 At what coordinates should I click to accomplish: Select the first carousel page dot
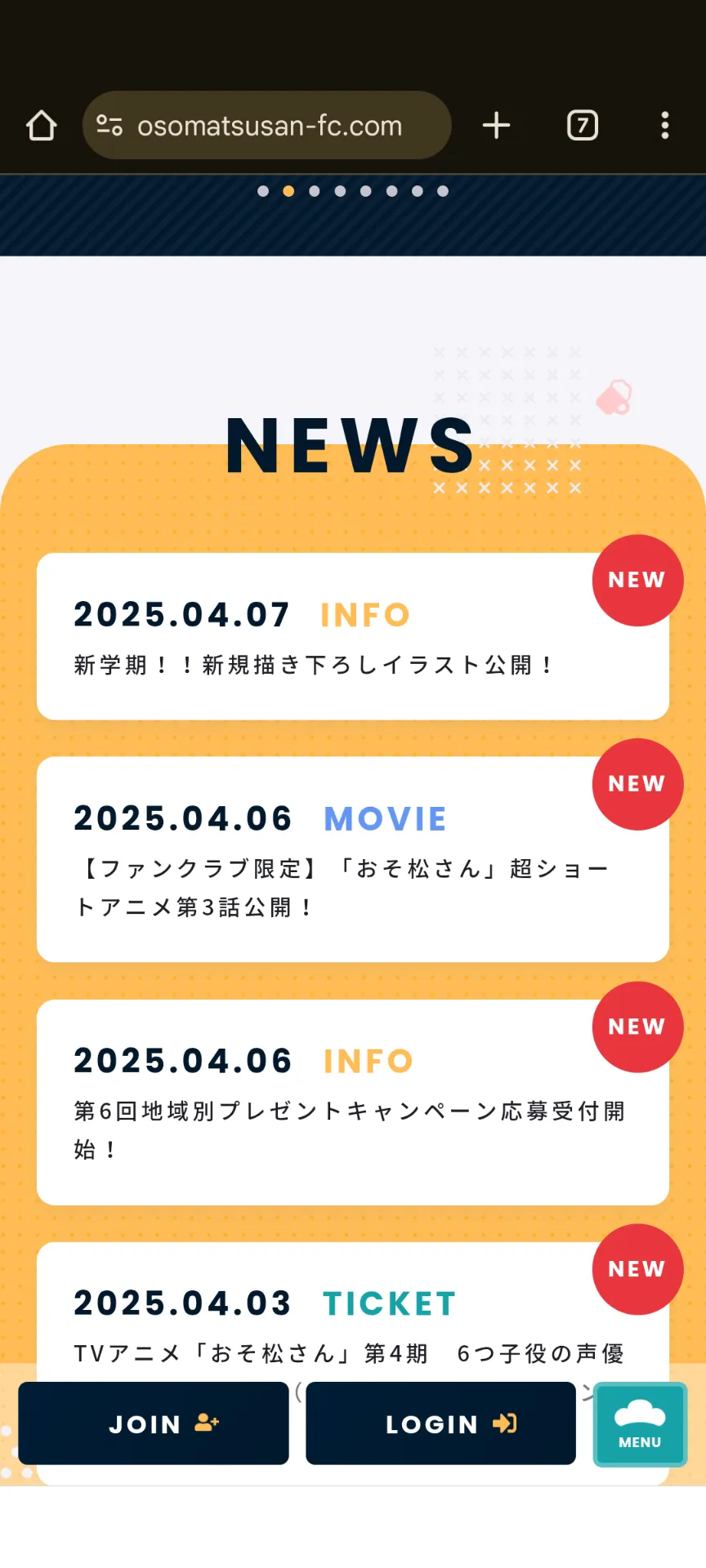click(263, 191)
